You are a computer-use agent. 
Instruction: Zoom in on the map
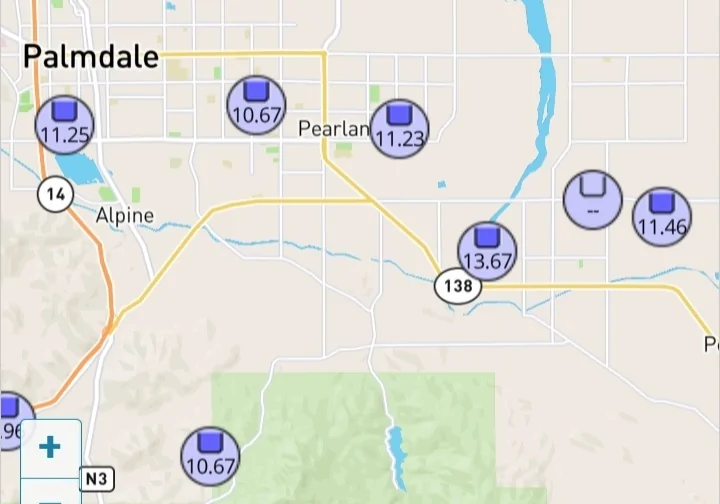[50, 447]
